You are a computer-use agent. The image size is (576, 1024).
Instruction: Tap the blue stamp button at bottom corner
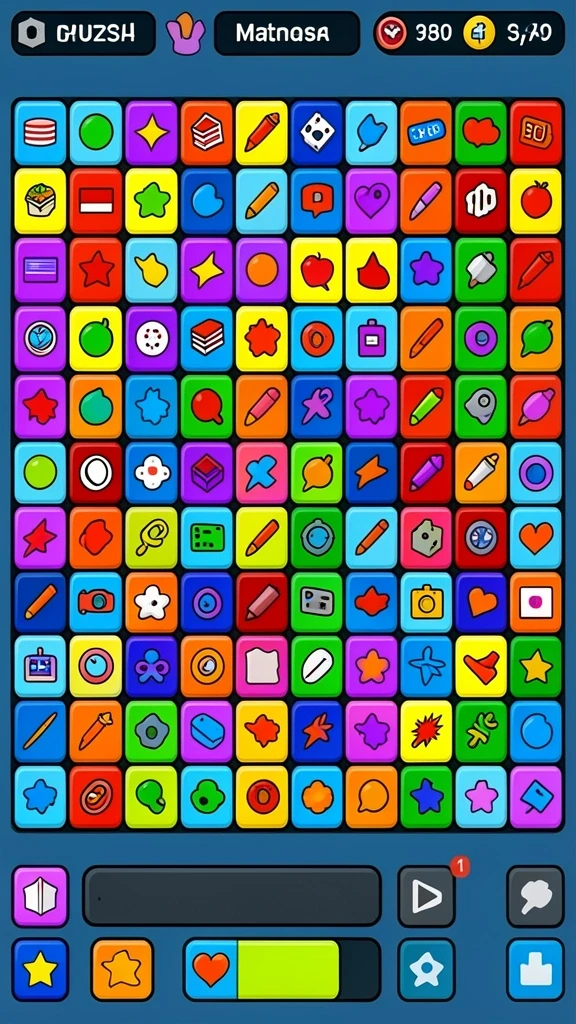click(x=536, y=969)
